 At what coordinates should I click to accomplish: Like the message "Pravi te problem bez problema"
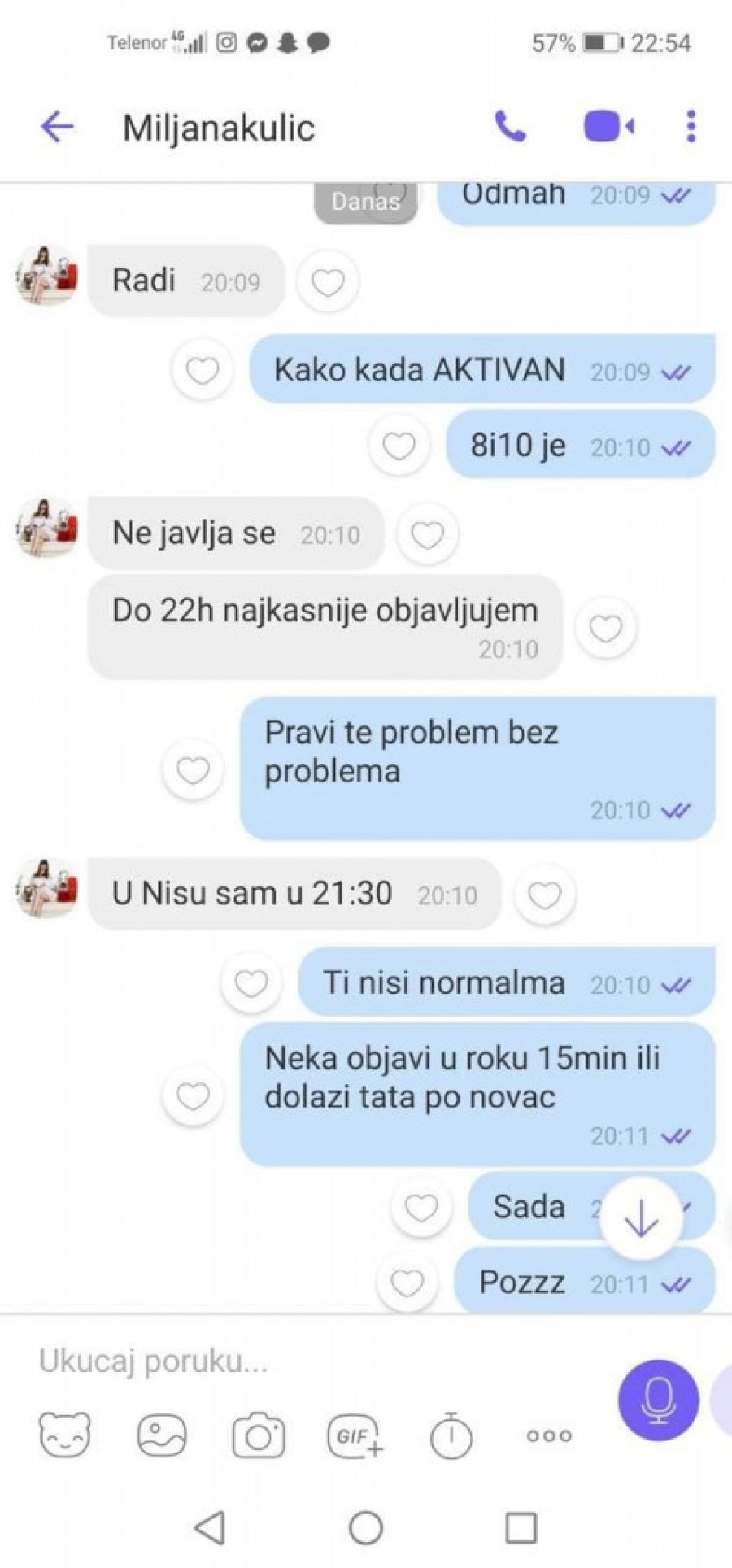click(193, 769)
